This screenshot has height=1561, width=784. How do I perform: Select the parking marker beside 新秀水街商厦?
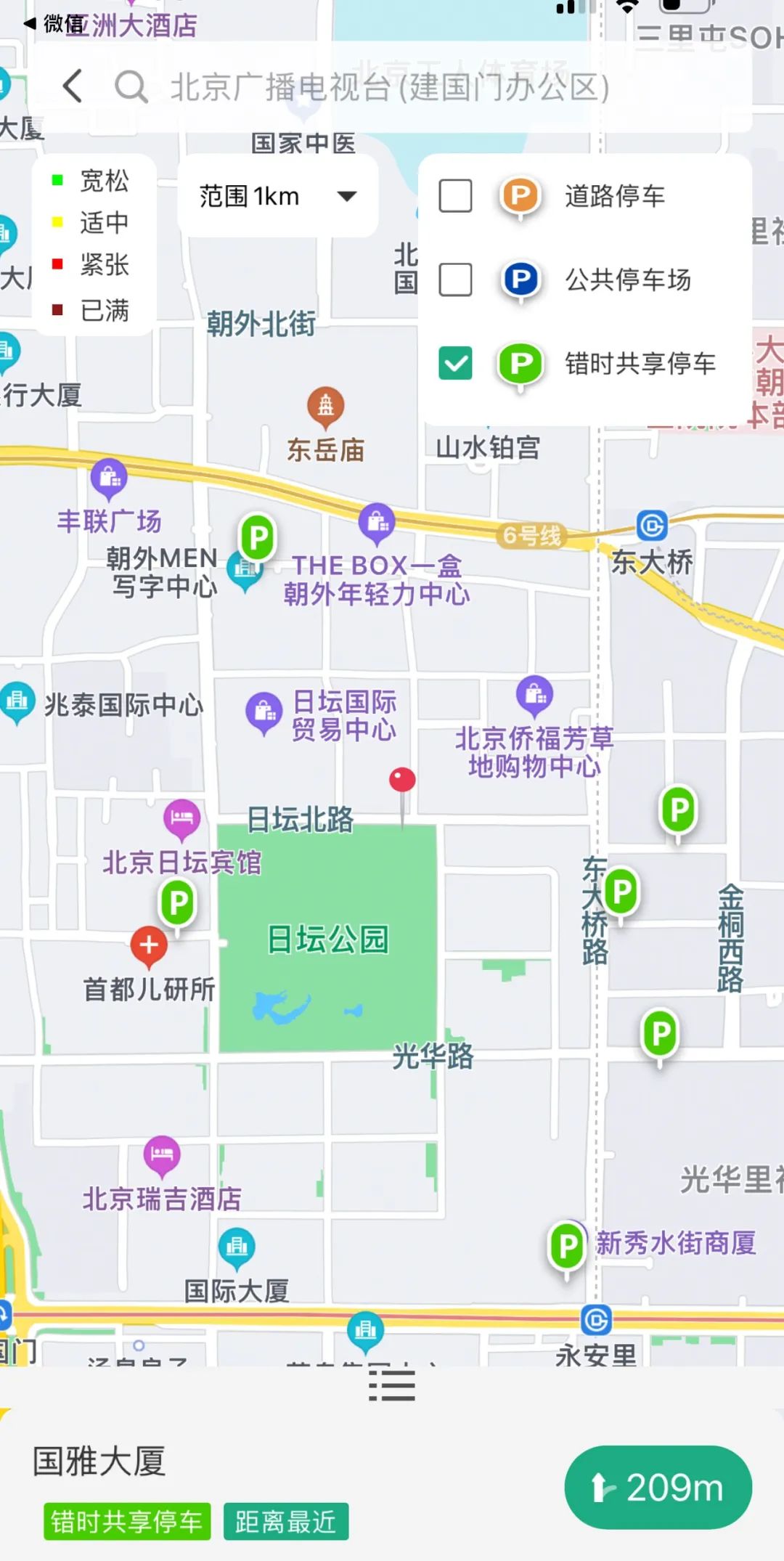click(x=567, y=1247)
